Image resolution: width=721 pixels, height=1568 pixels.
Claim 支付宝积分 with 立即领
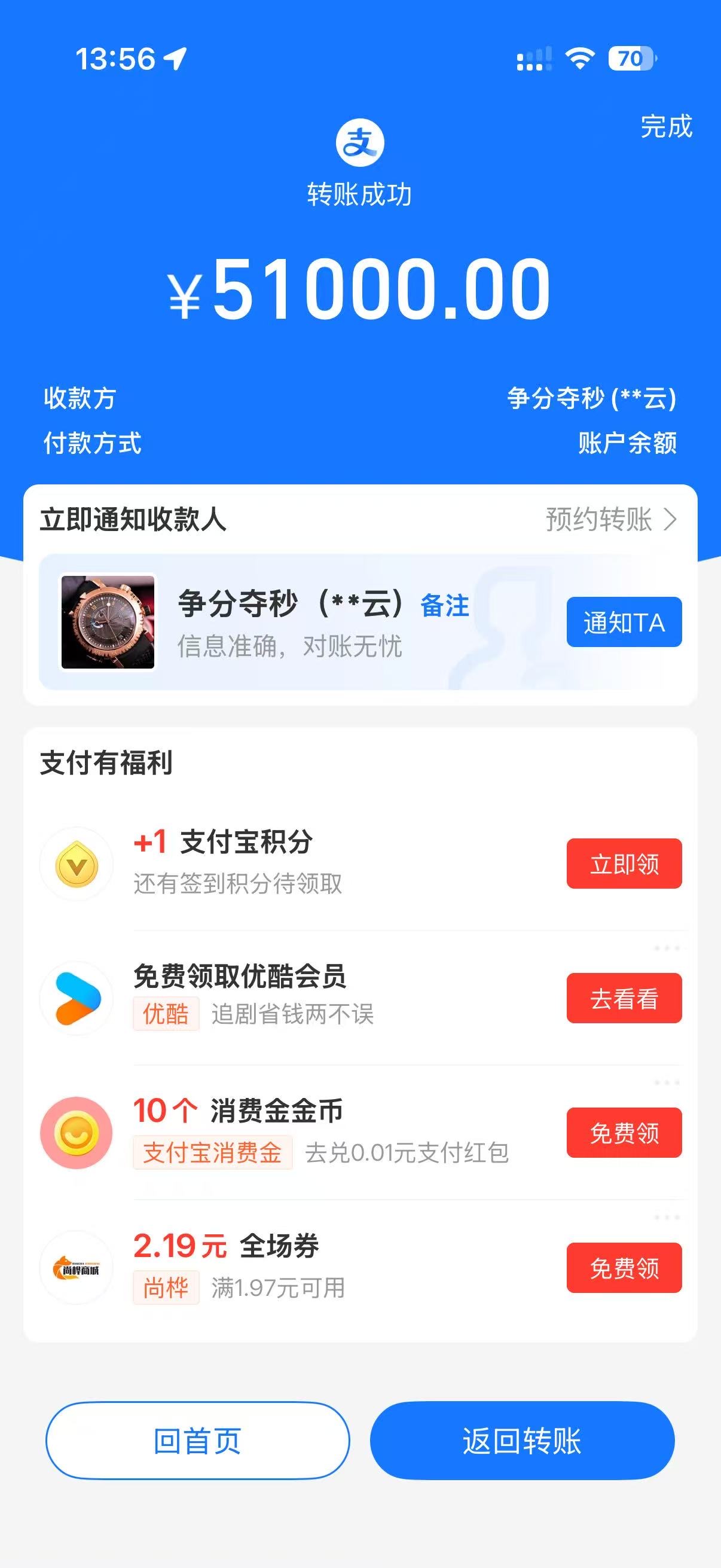(x=624, y=864)
